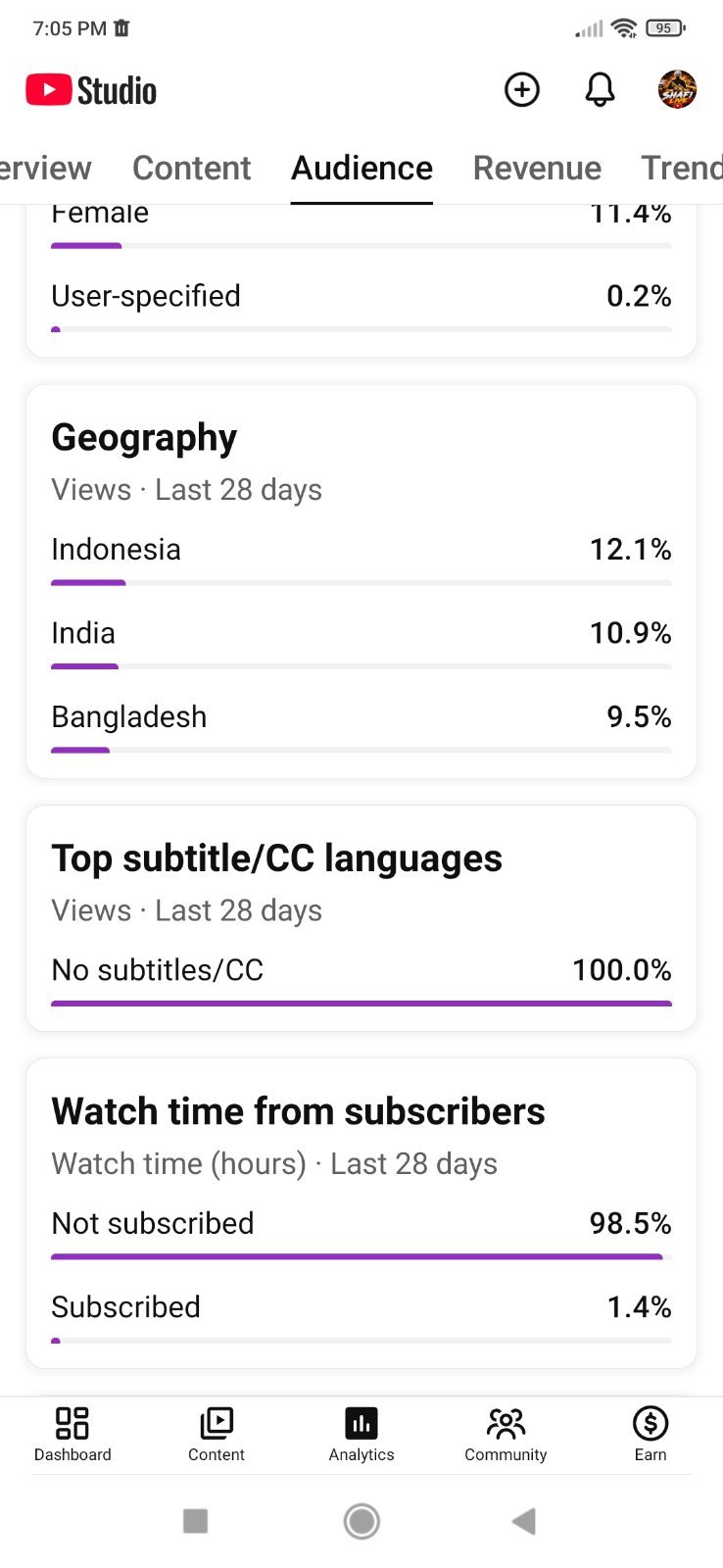Open the notifications bell
This screenshot has height=1568, width=723.
[600, 90]
